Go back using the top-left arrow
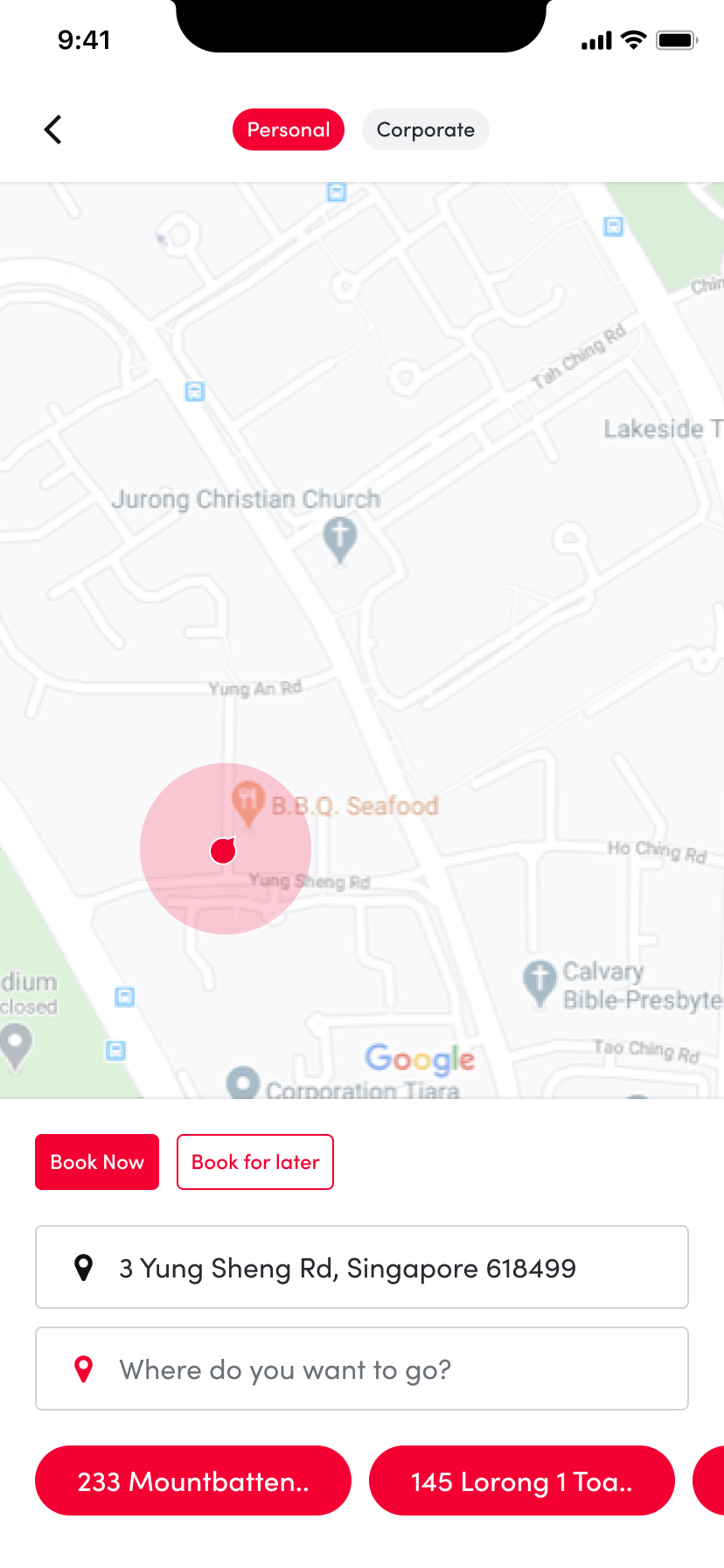 [x=53, y=129]
